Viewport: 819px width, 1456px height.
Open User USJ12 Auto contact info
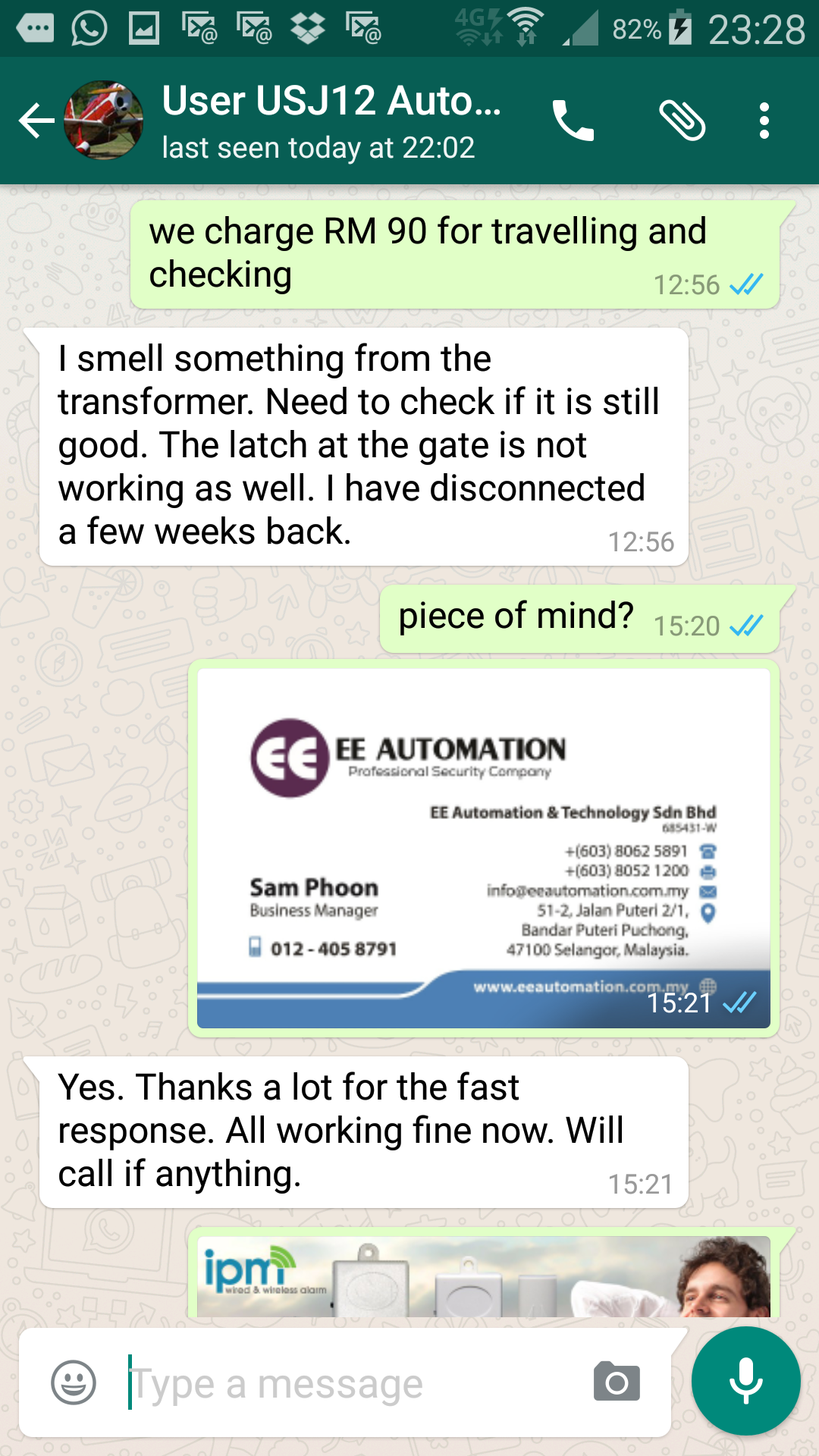(331, 121)
